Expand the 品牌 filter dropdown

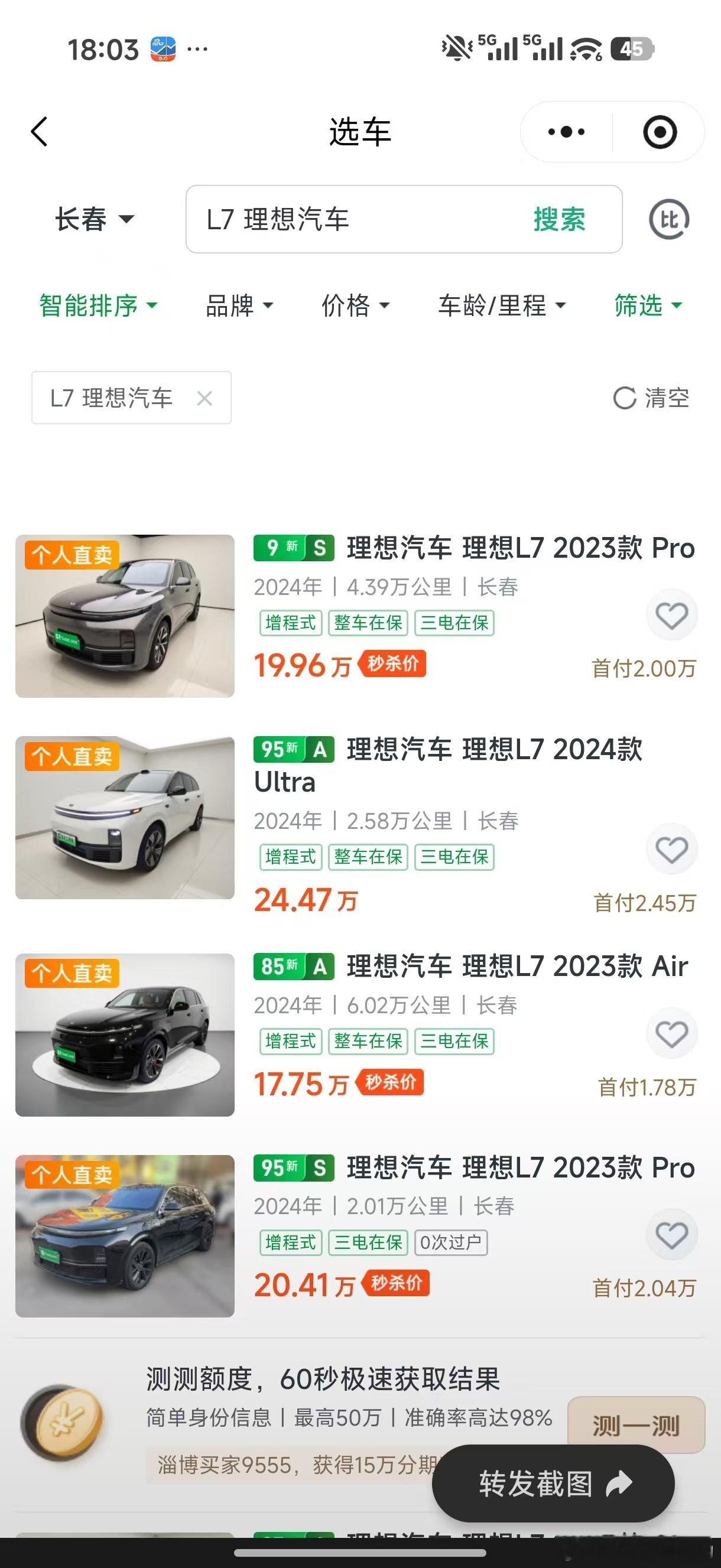239,305
